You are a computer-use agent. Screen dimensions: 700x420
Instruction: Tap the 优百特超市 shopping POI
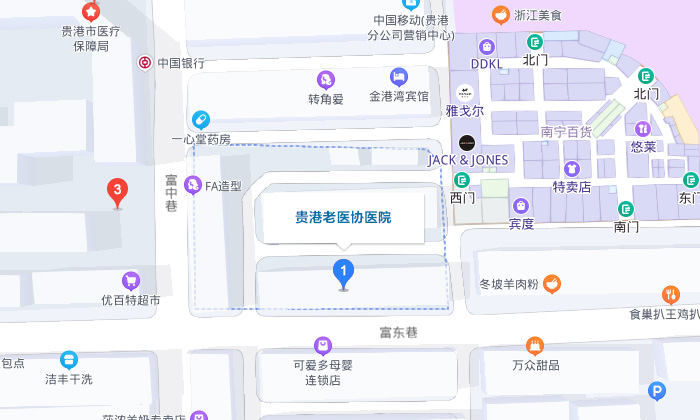point(130,281)
